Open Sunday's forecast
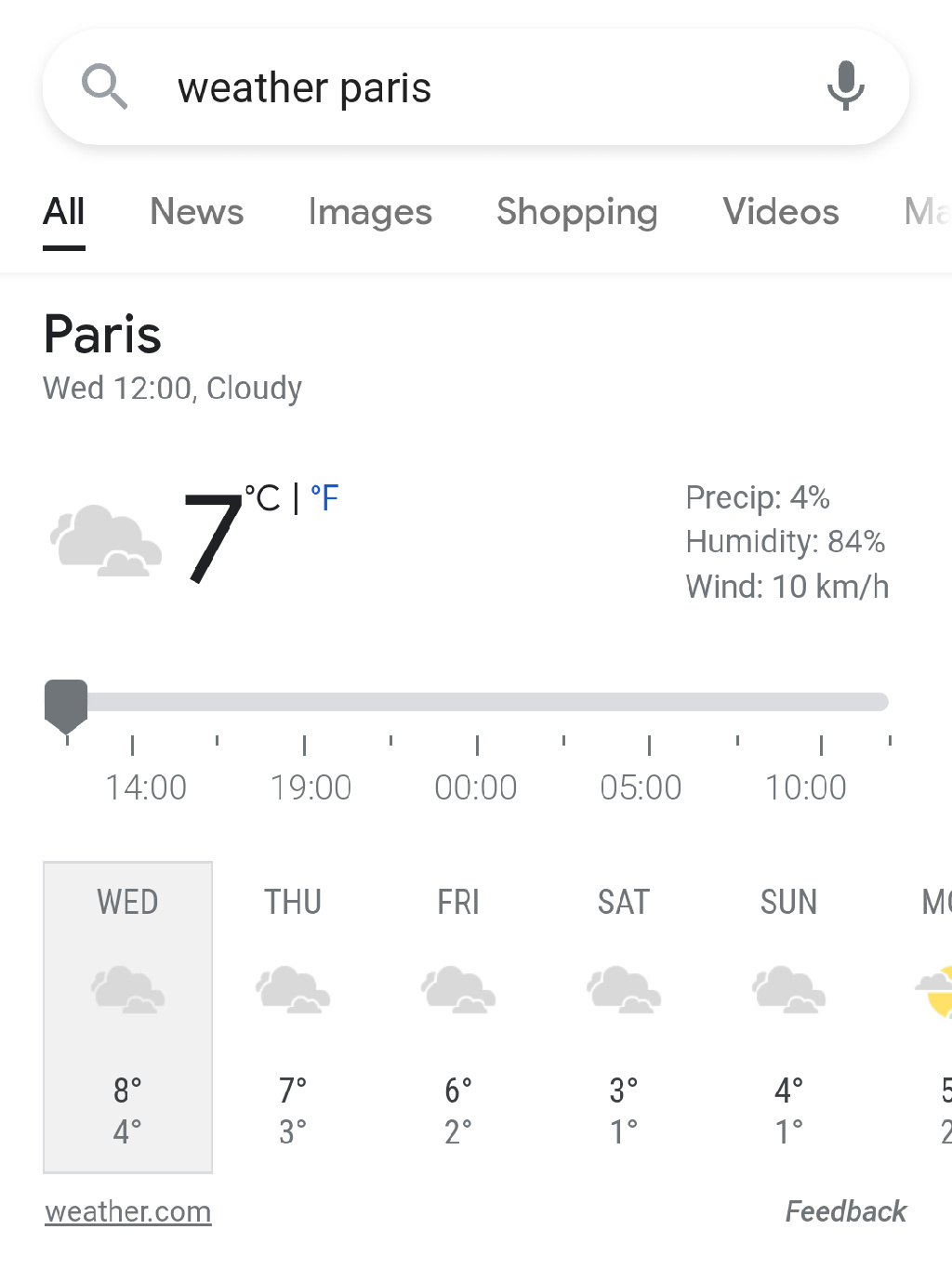 [788, 1016]
